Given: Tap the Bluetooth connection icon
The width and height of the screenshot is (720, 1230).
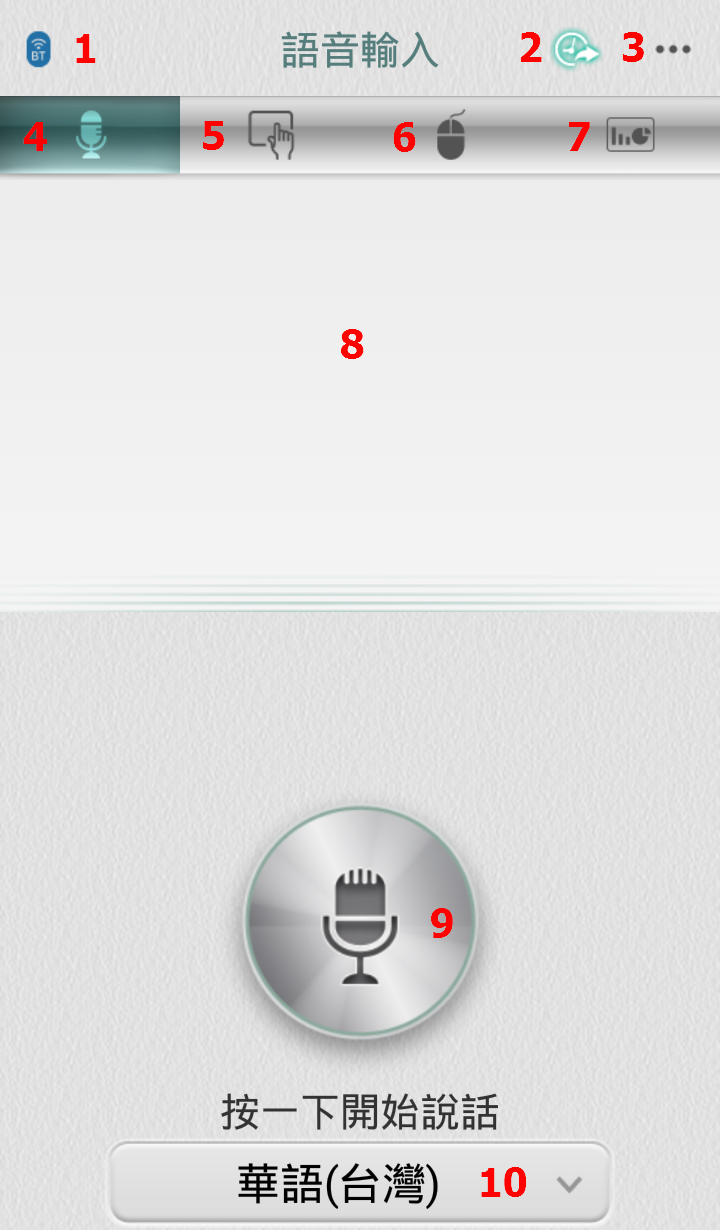Looking at the screenshot, I should coord(38,49).
